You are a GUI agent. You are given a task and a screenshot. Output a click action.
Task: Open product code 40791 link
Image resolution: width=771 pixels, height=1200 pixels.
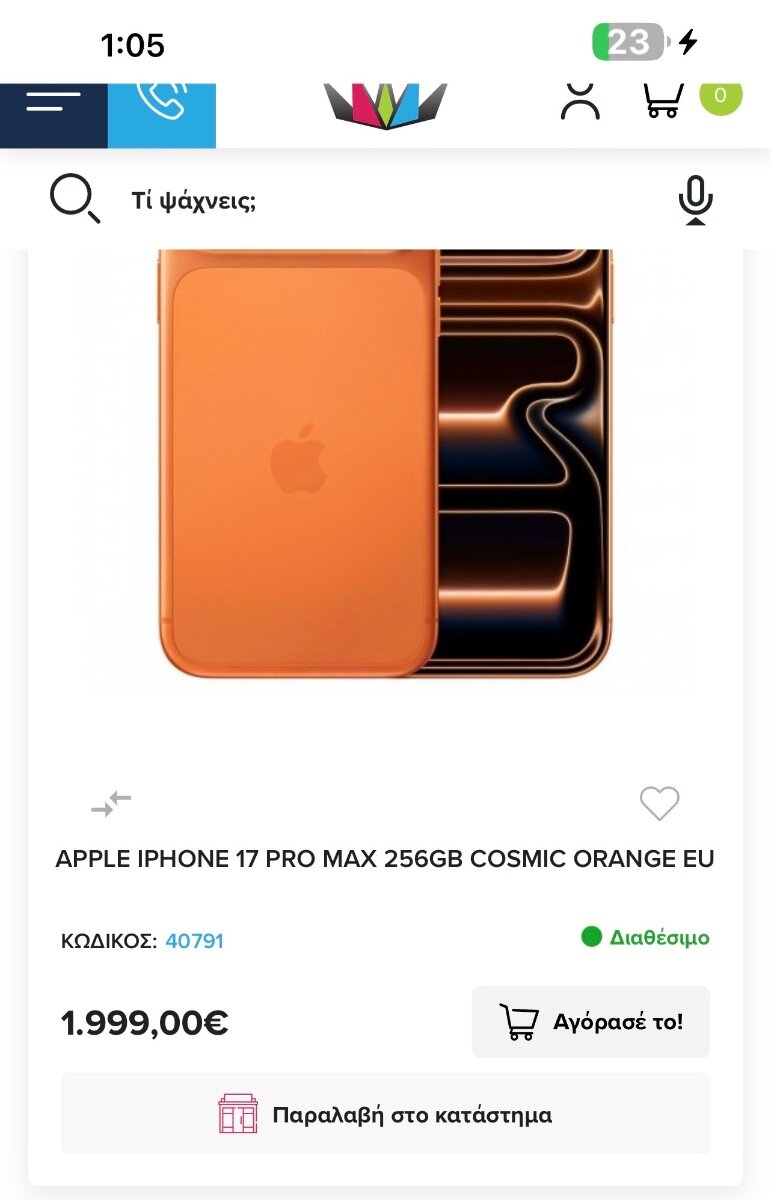(194, 941)
